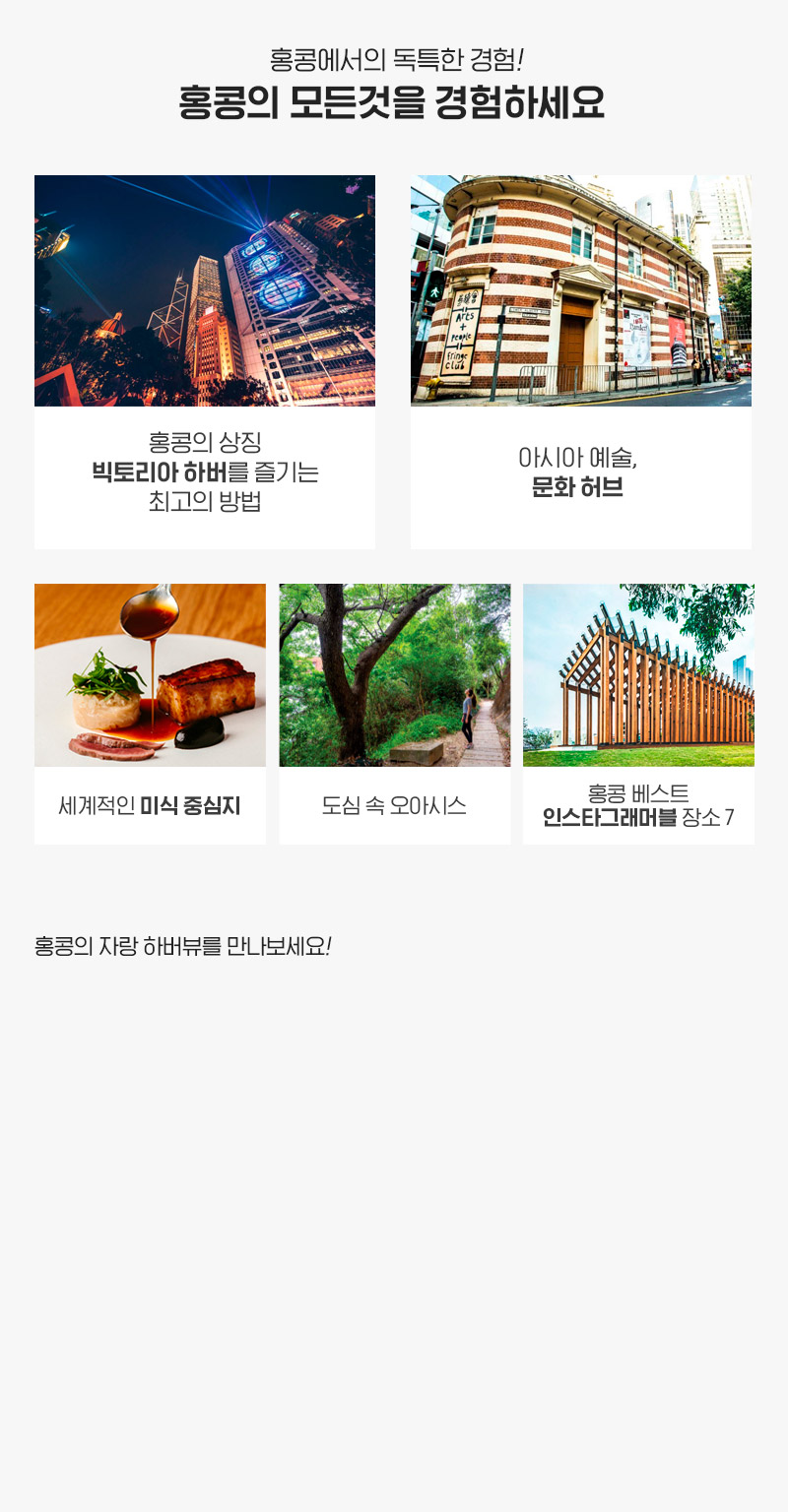Viewport: 788px width, 1512px height.
Task: Open the 빅토리아 하버 card
Action: (205, 362)
